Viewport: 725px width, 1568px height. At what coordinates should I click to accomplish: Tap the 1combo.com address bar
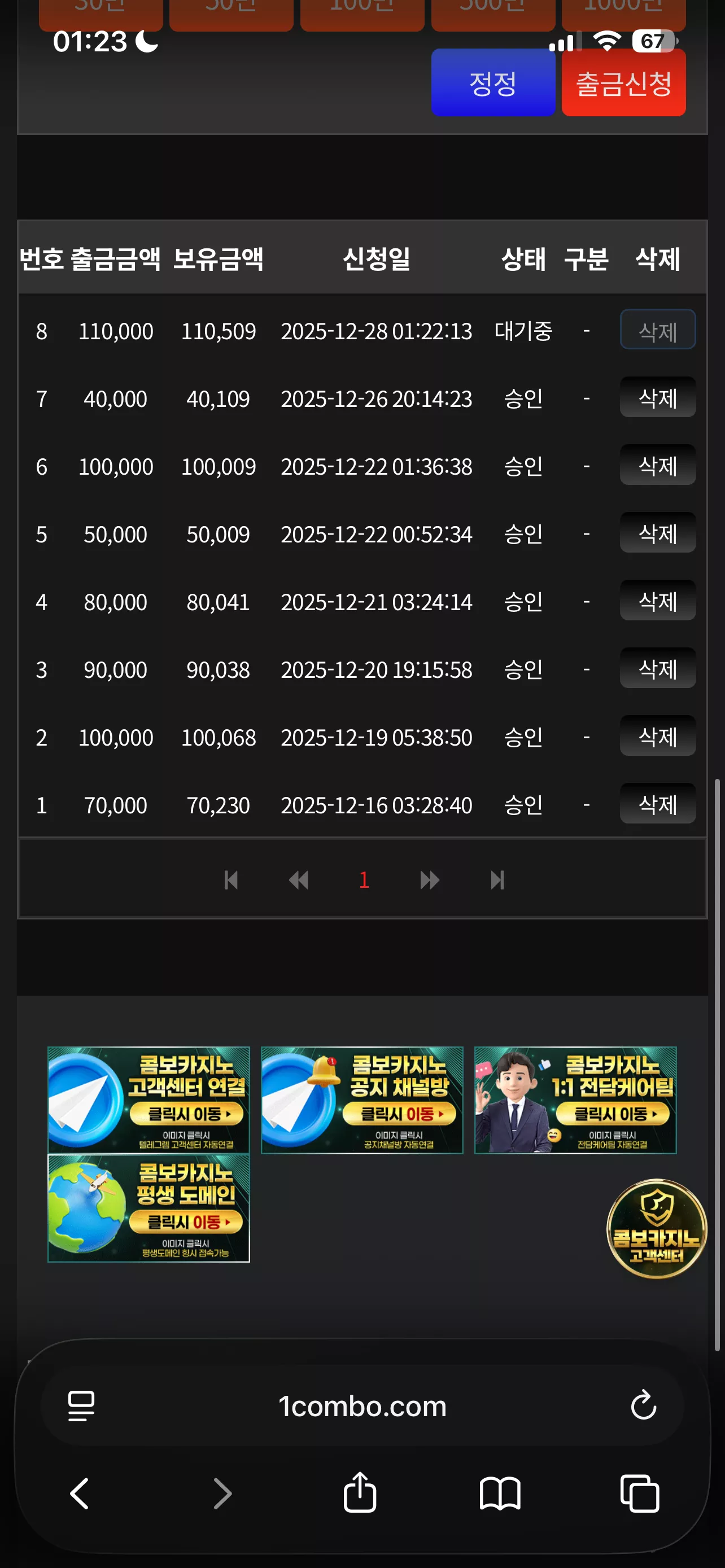pos(362,1405)
